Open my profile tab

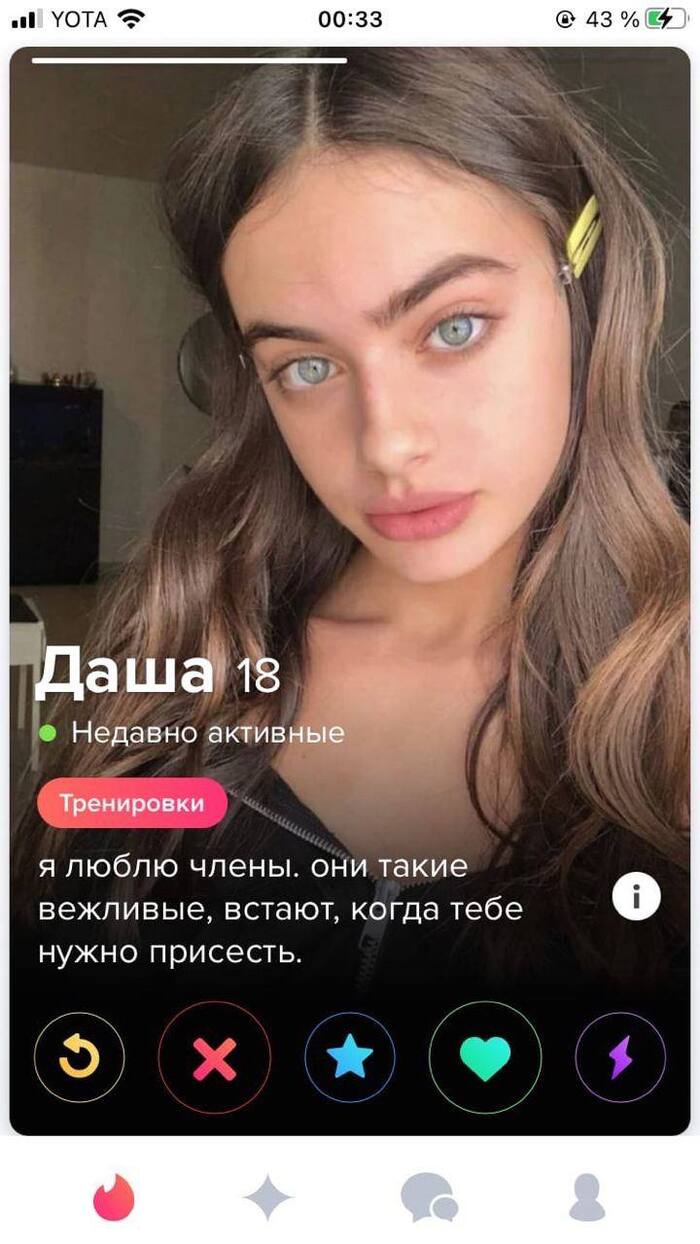tap(588, 1197)
